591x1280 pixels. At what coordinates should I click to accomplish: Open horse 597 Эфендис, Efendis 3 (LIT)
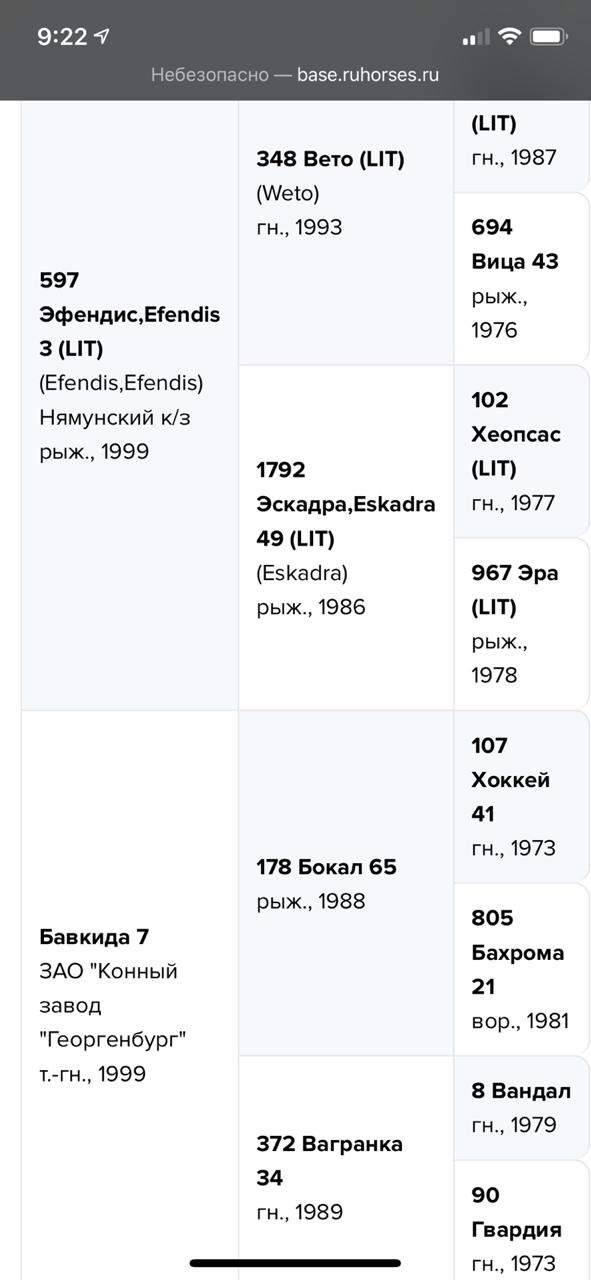(x=129, y=314)
